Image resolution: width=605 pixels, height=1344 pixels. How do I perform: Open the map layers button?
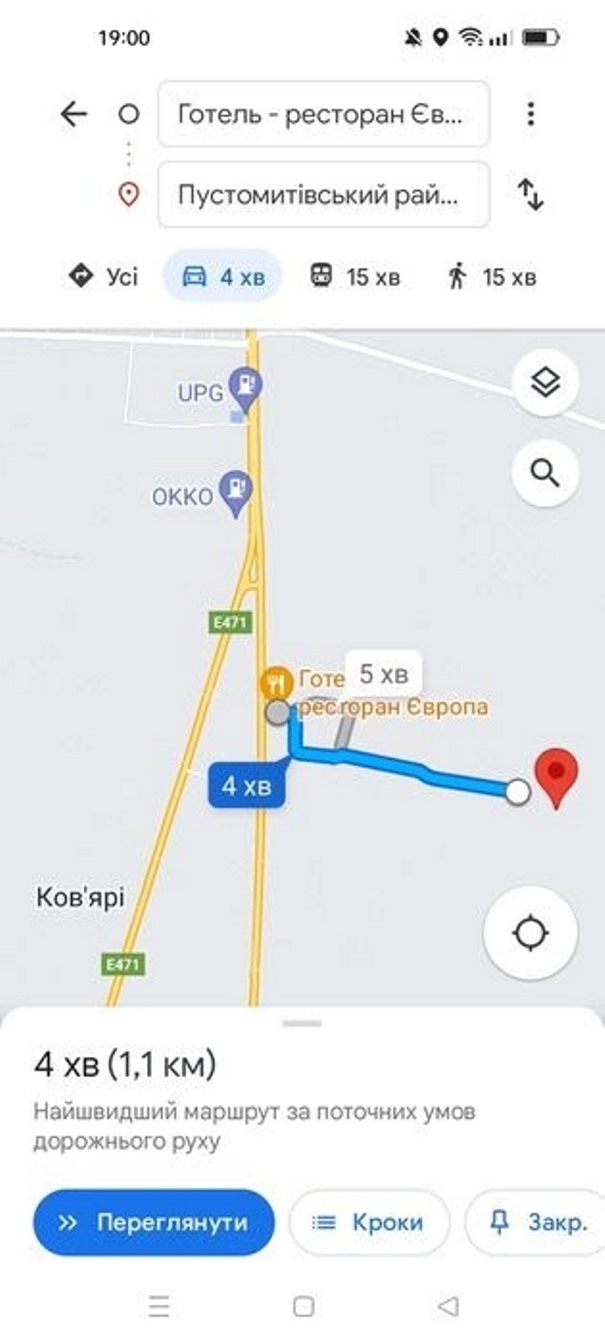(x=545, y=382)
